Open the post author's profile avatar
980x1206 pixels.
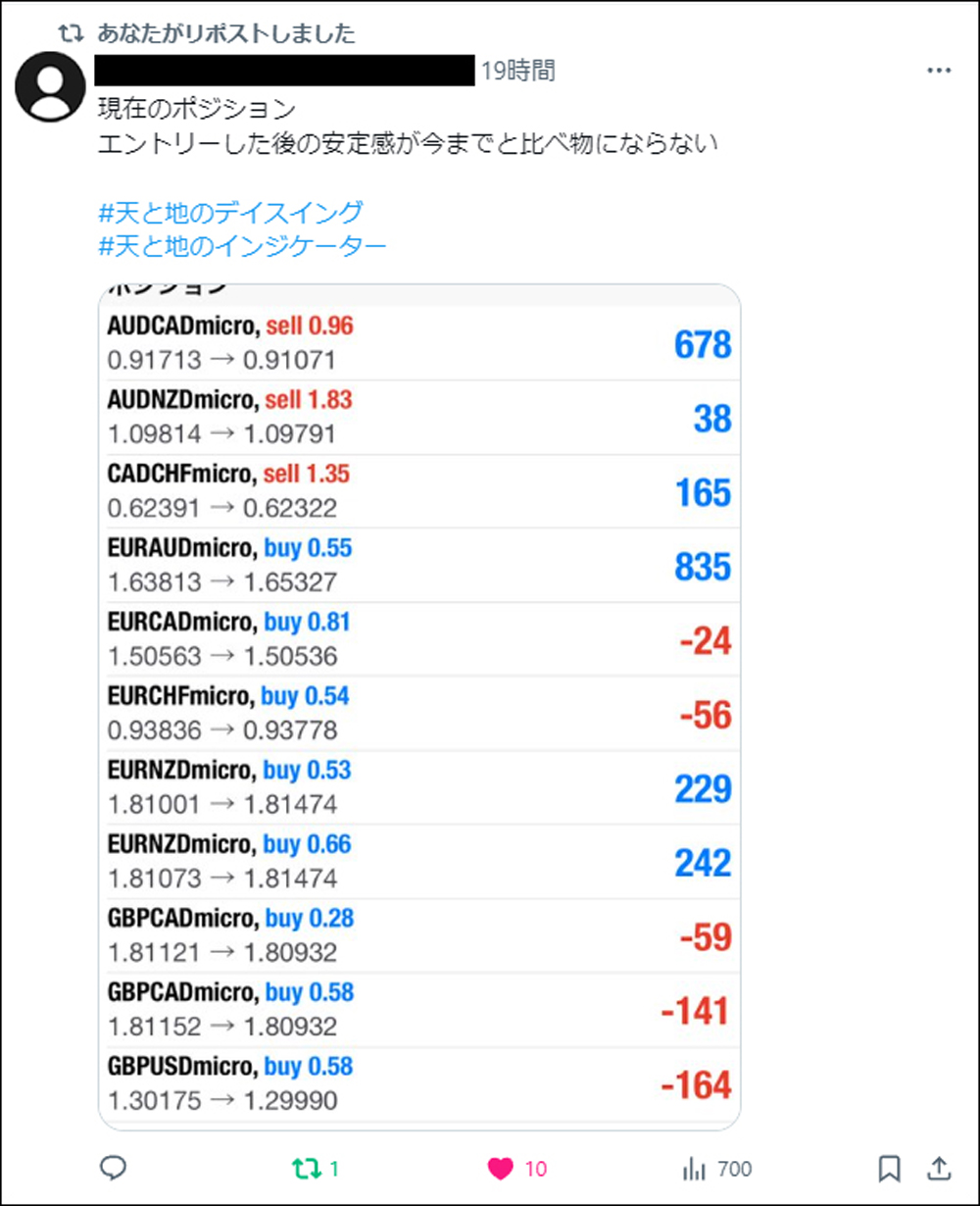coord(53,86)
